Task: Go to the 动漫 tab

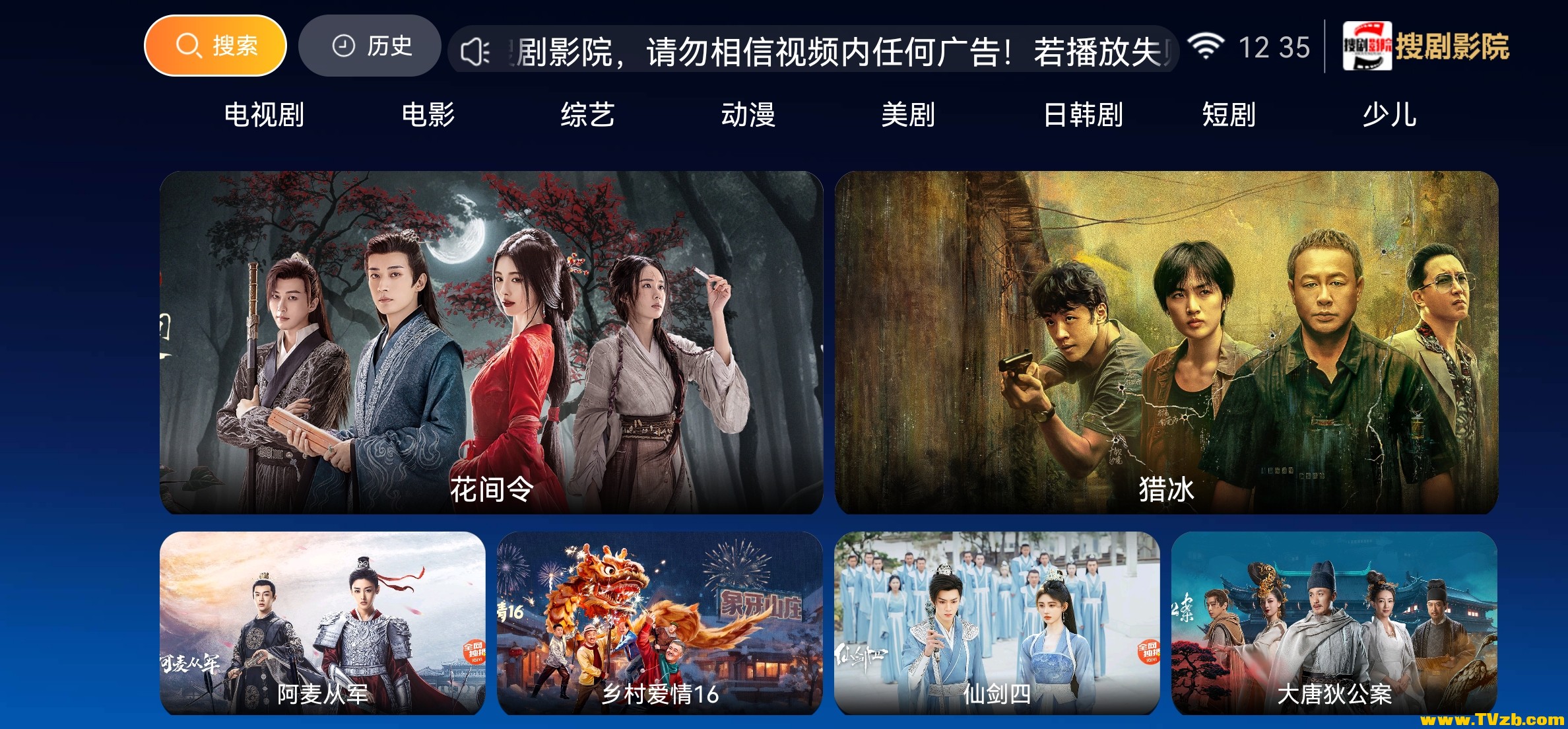Action: (x=748, y=115)
